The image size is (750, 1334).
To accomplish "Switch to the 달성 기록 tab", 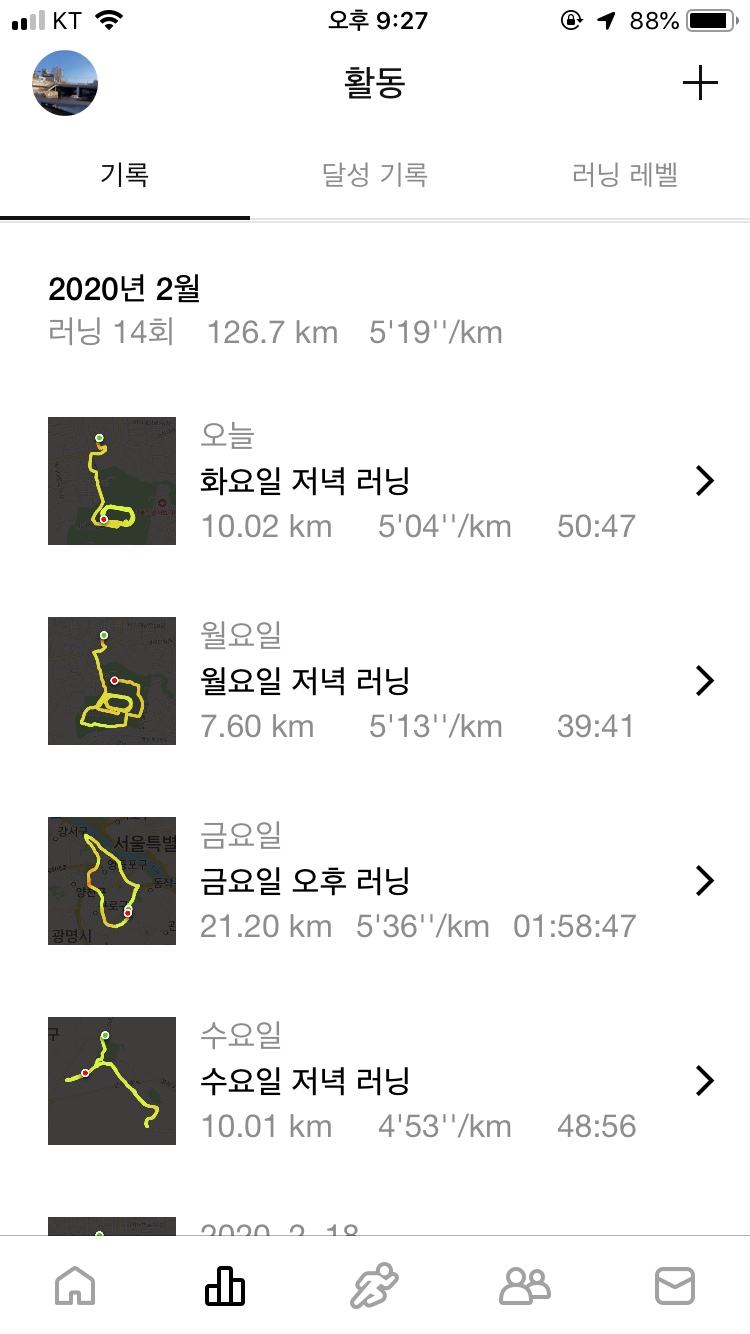I will 375,176.
